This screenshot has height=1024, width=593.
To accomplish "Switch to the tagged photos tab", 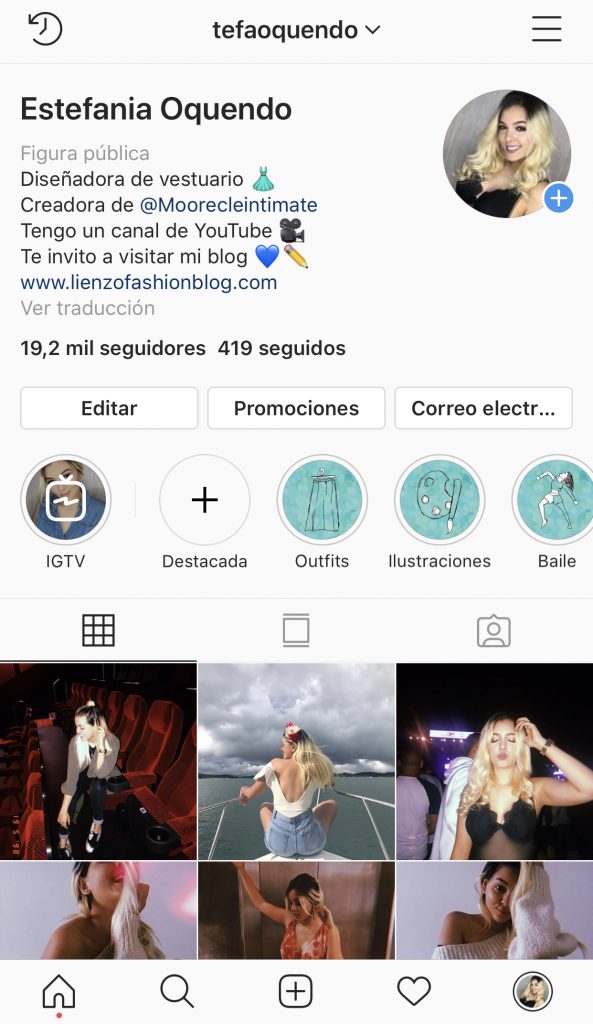I will click(494, 630).
